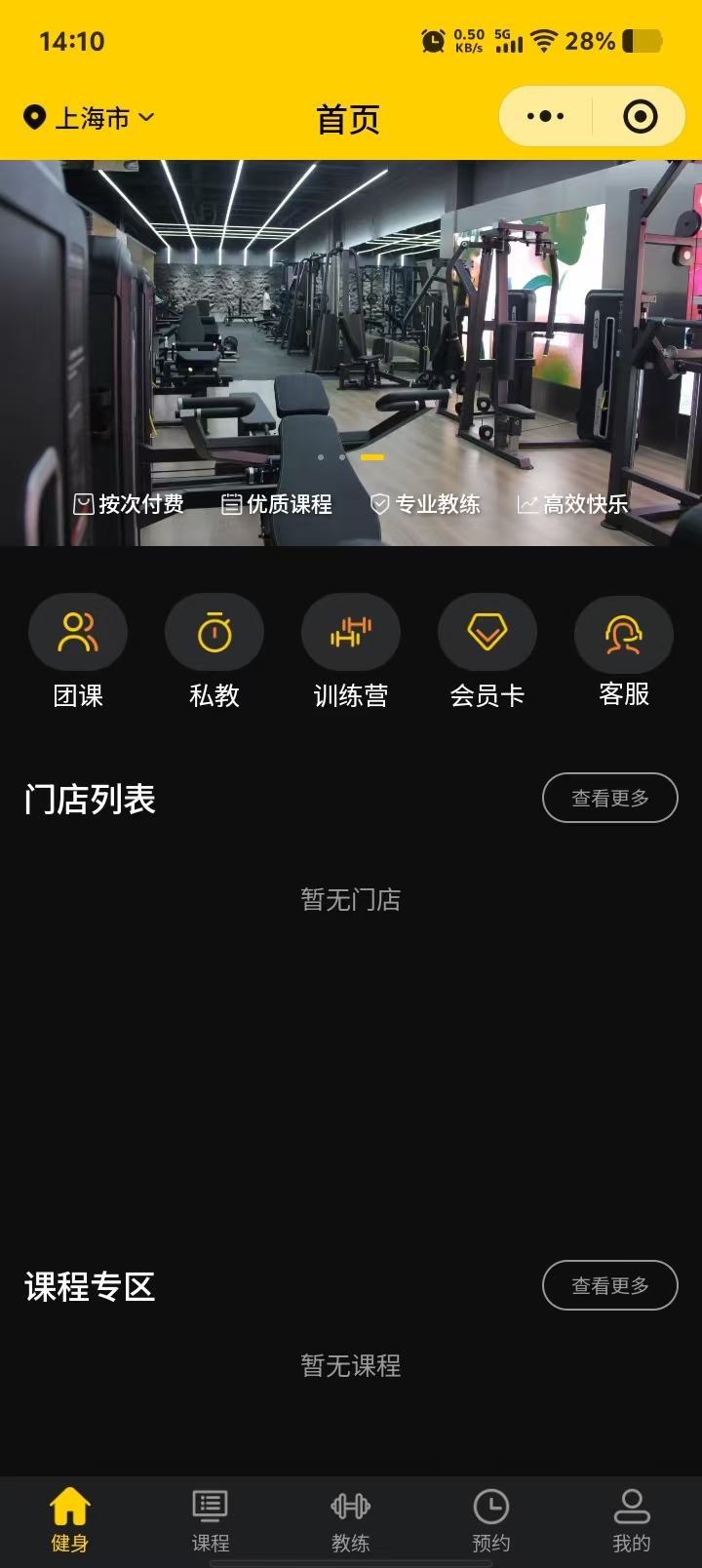Viewport: 702px width, 1568px height.
Task: Open 团课 group classes
Action: point(78,650)
